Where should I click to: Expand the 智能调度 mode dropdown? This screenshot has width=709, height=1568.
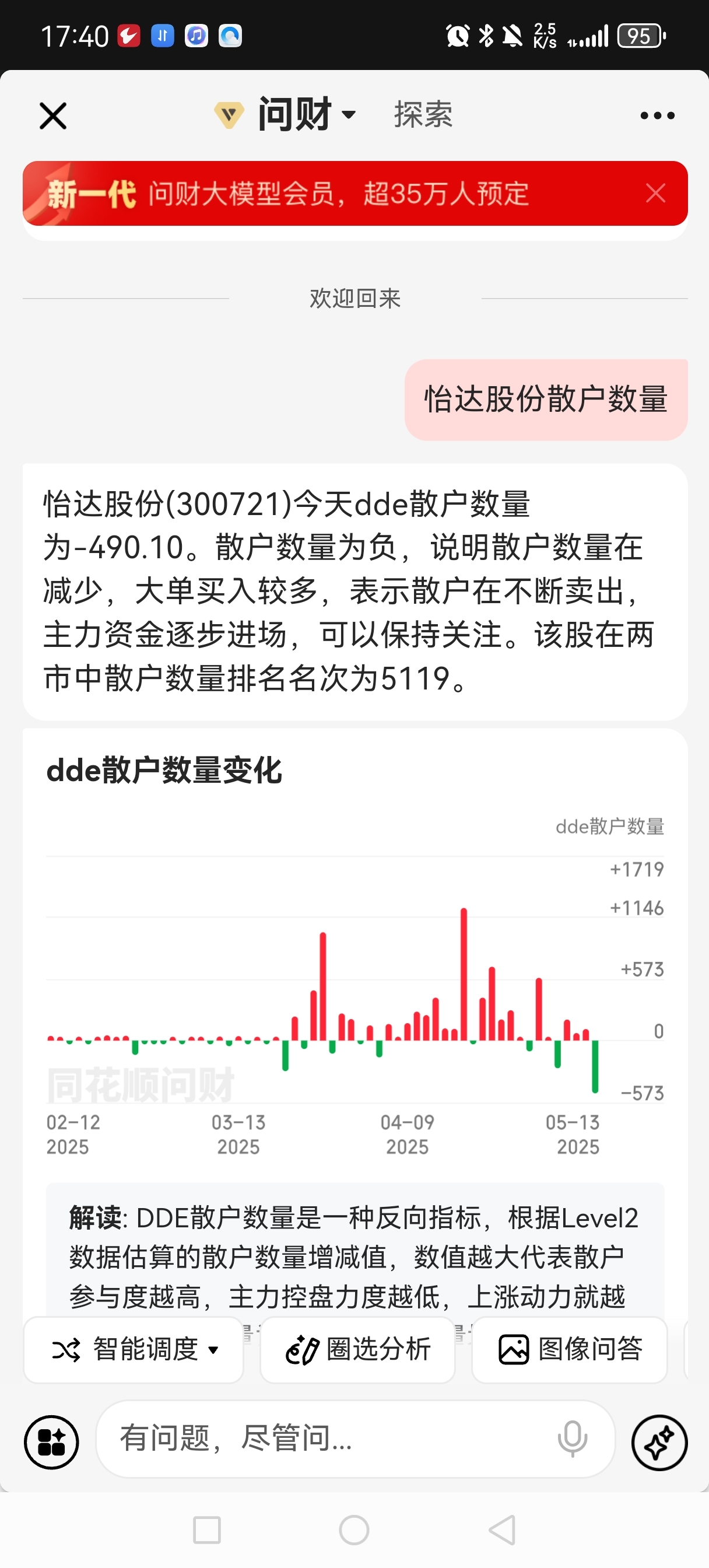coord(134,1349)
